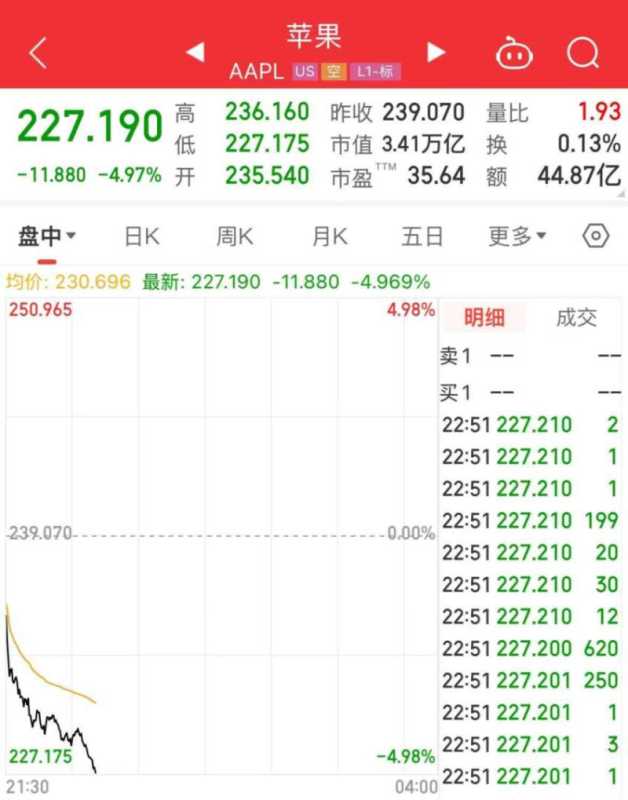628x800 pixels.
Task: Switch to the 成交 tab
Action: [576, 318]
